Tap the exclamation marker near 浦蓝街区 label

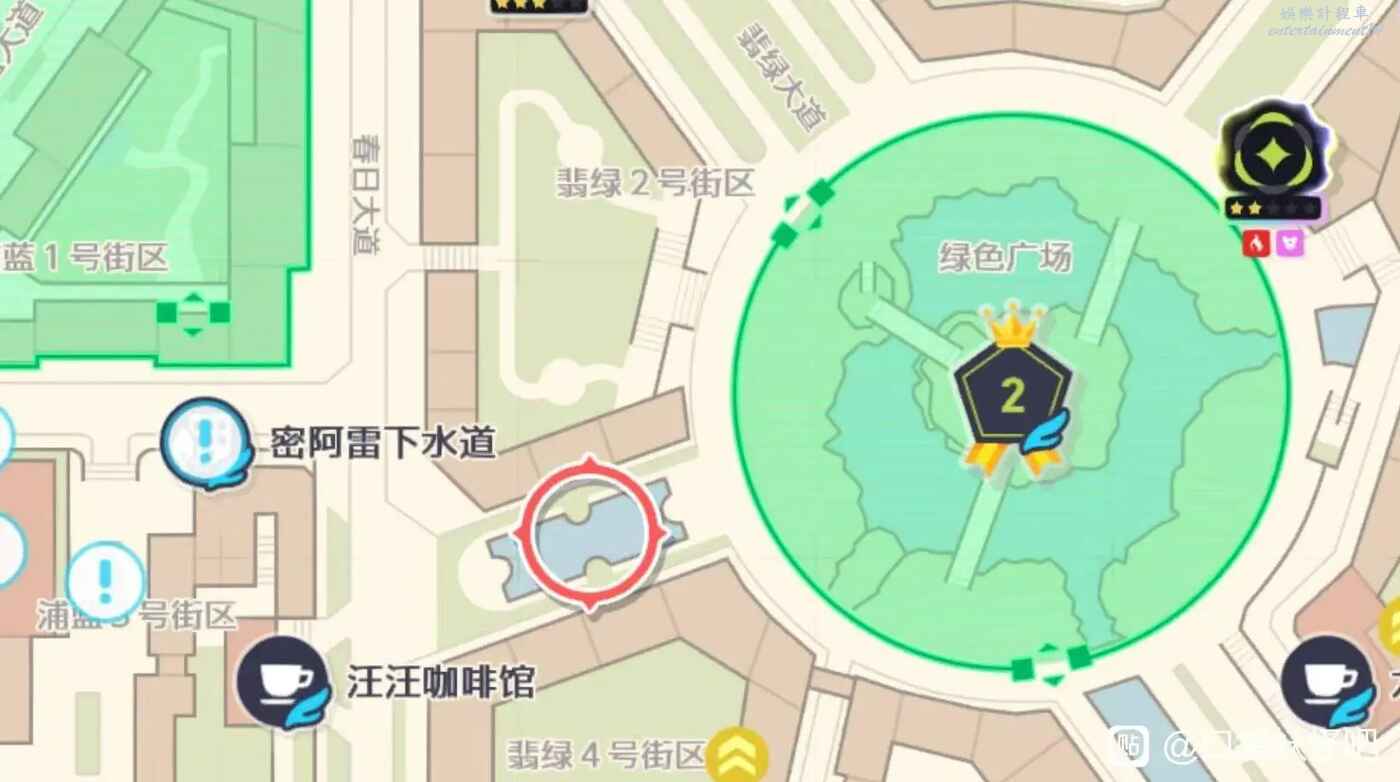[105, 580]
